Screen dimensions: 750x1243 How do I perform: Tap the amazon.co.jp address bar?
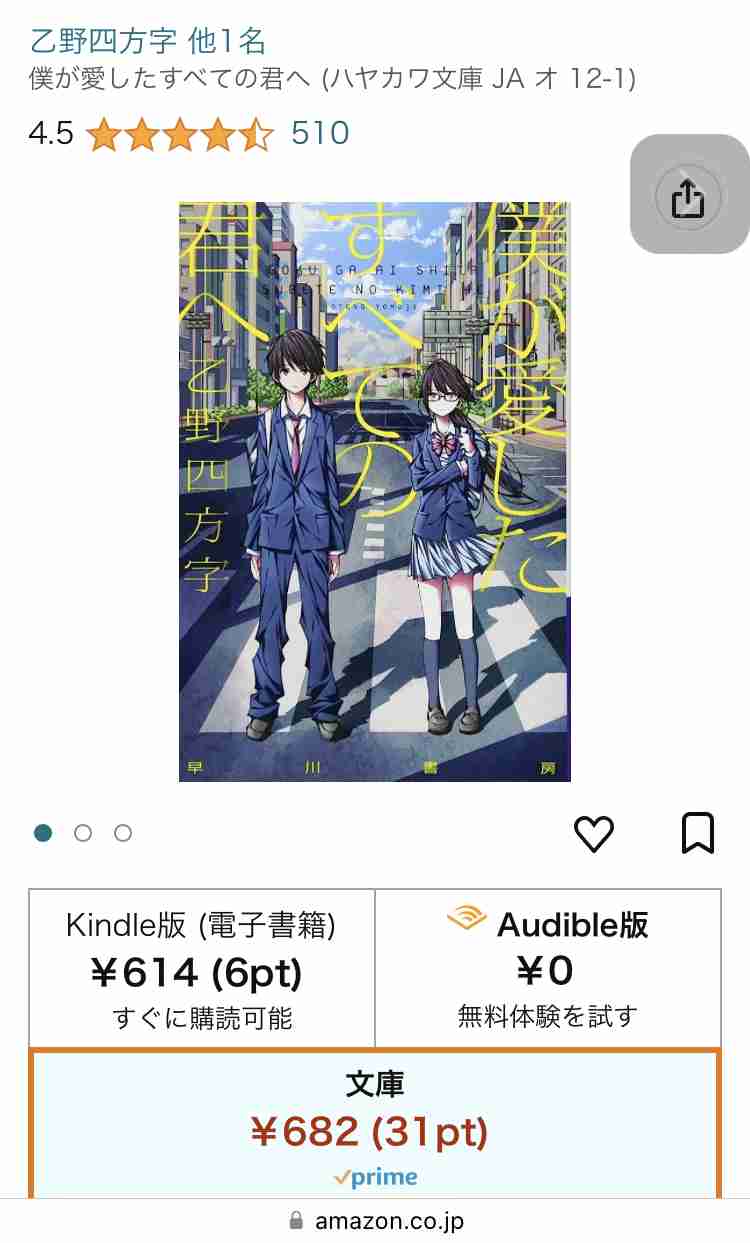point(375,1221)
